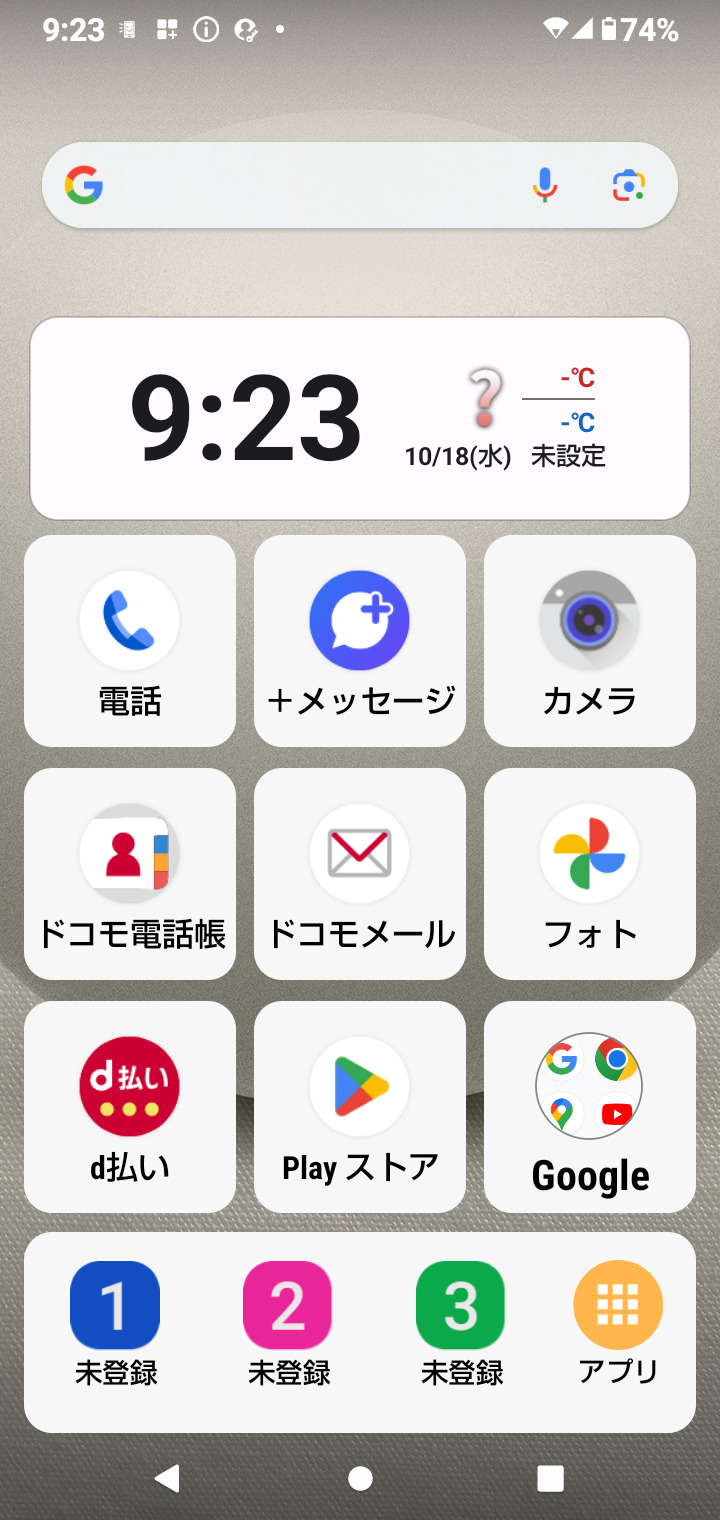The image size is (720, 1520).
Task: Start voice search with the microphone
Action: [545, 185]
